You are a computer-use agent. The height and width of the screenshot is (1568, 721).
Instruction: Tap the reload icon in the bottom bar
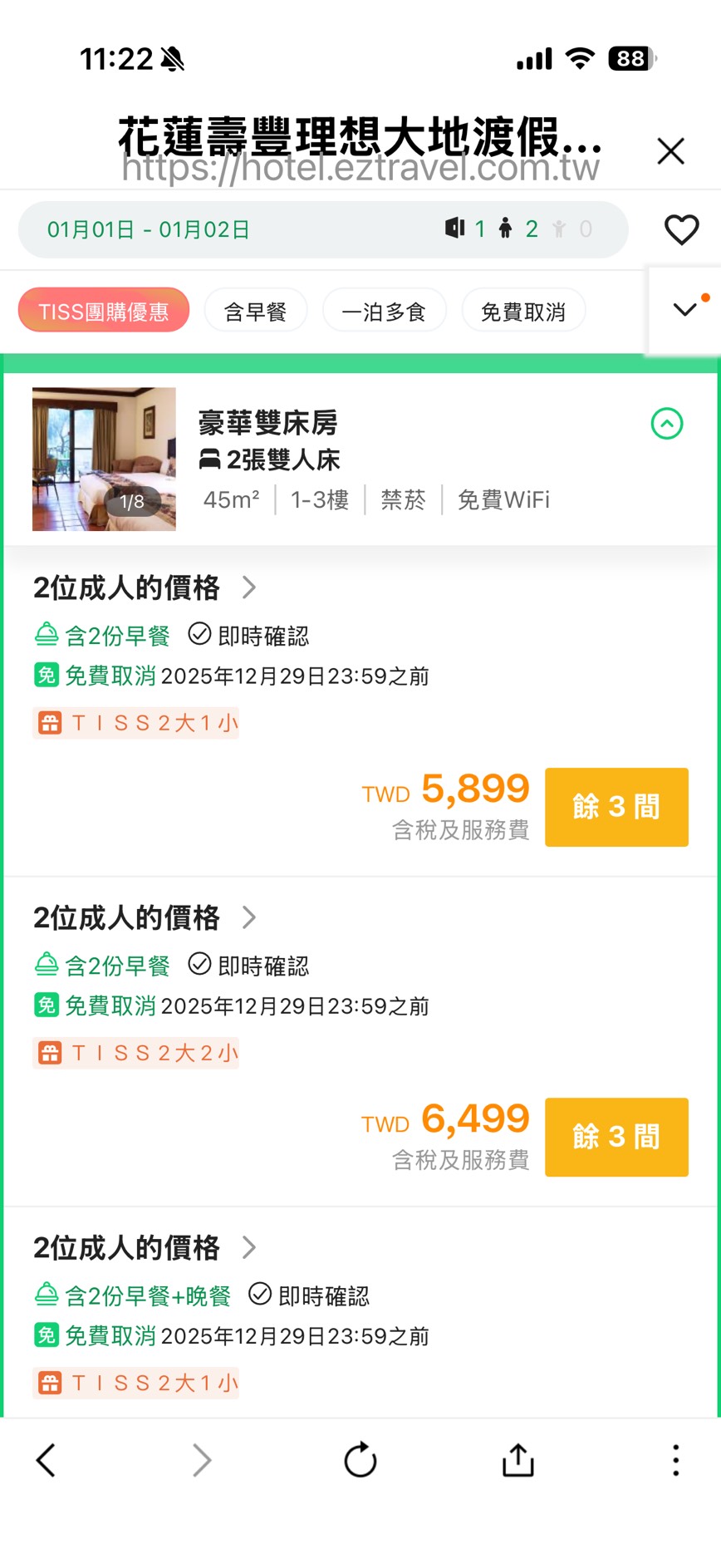point(360,1461)
